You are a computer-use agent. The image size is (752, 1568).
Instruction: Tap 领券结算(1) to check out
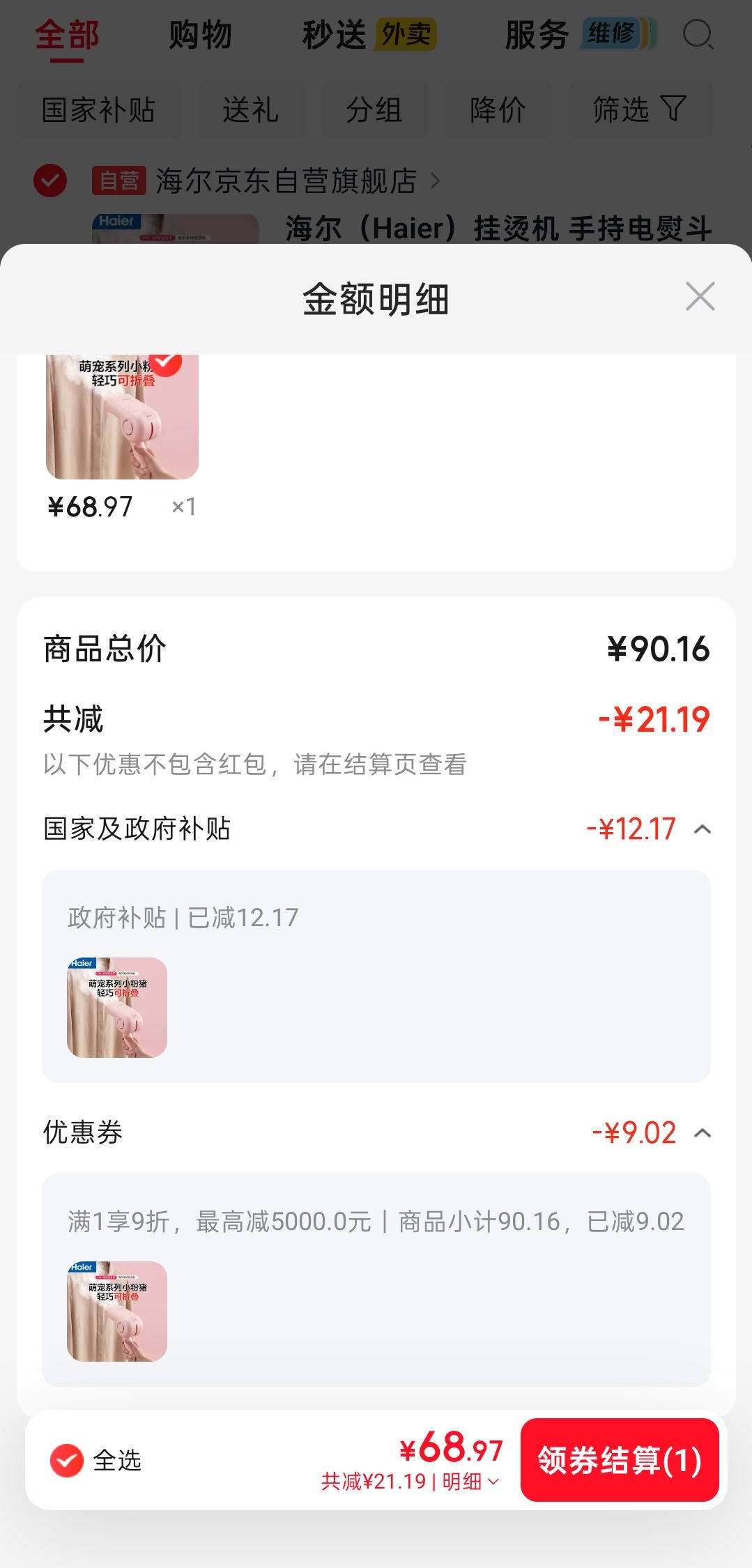(620, 1460)
